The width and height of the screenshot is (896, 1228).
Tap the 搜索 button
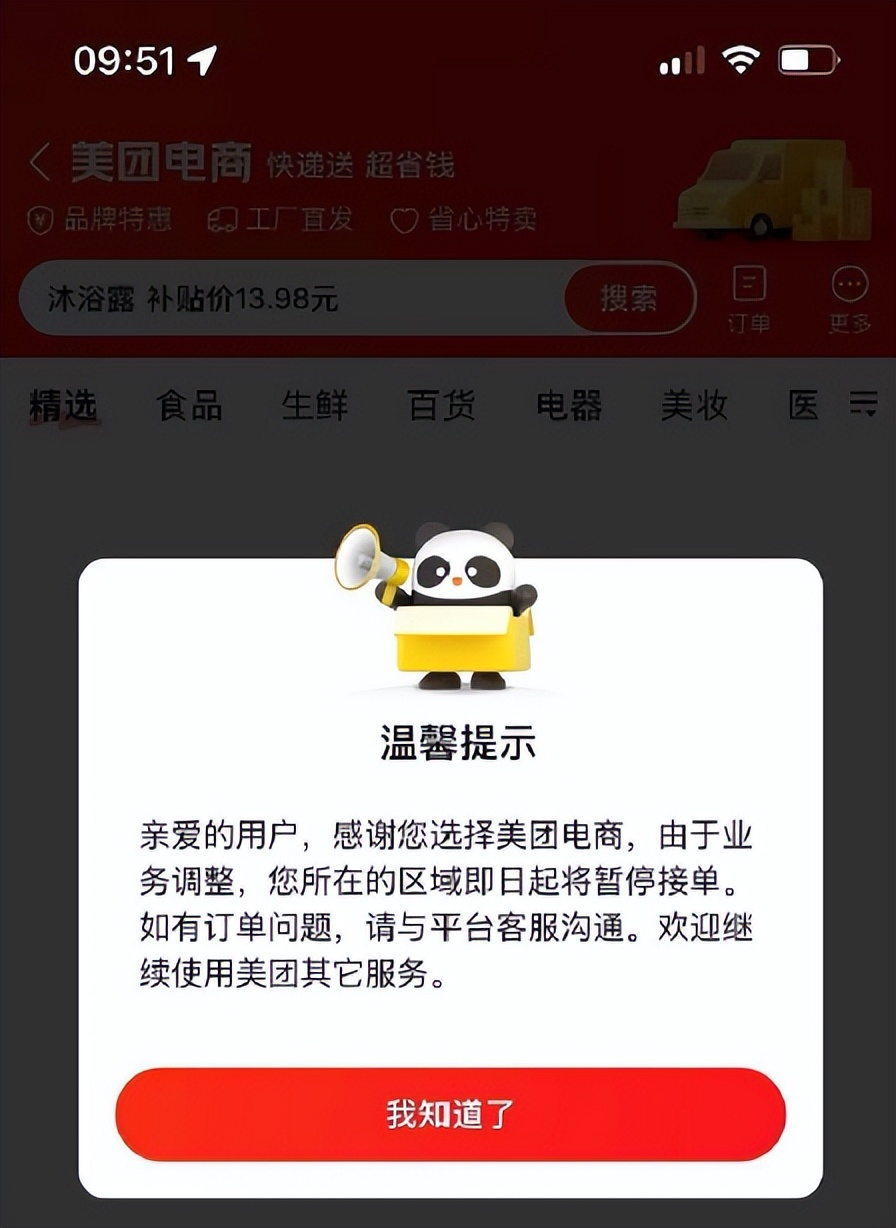[x=628, y=297]
